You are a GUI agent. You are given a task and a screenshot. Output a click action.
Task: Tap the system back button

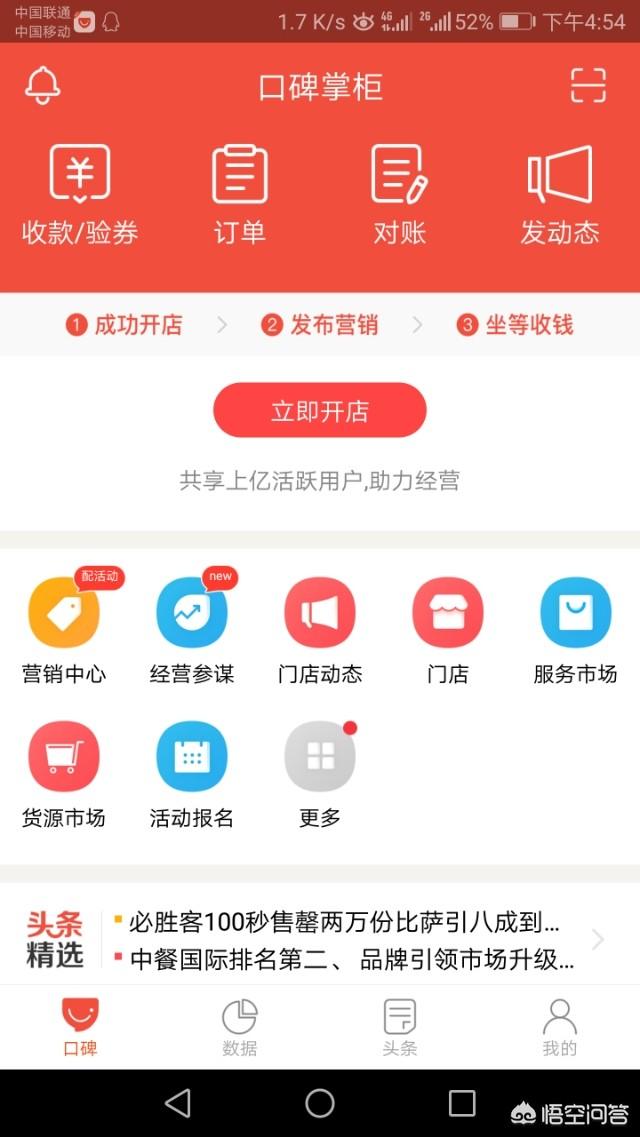pyautogui.click(x=178, y=1103)
